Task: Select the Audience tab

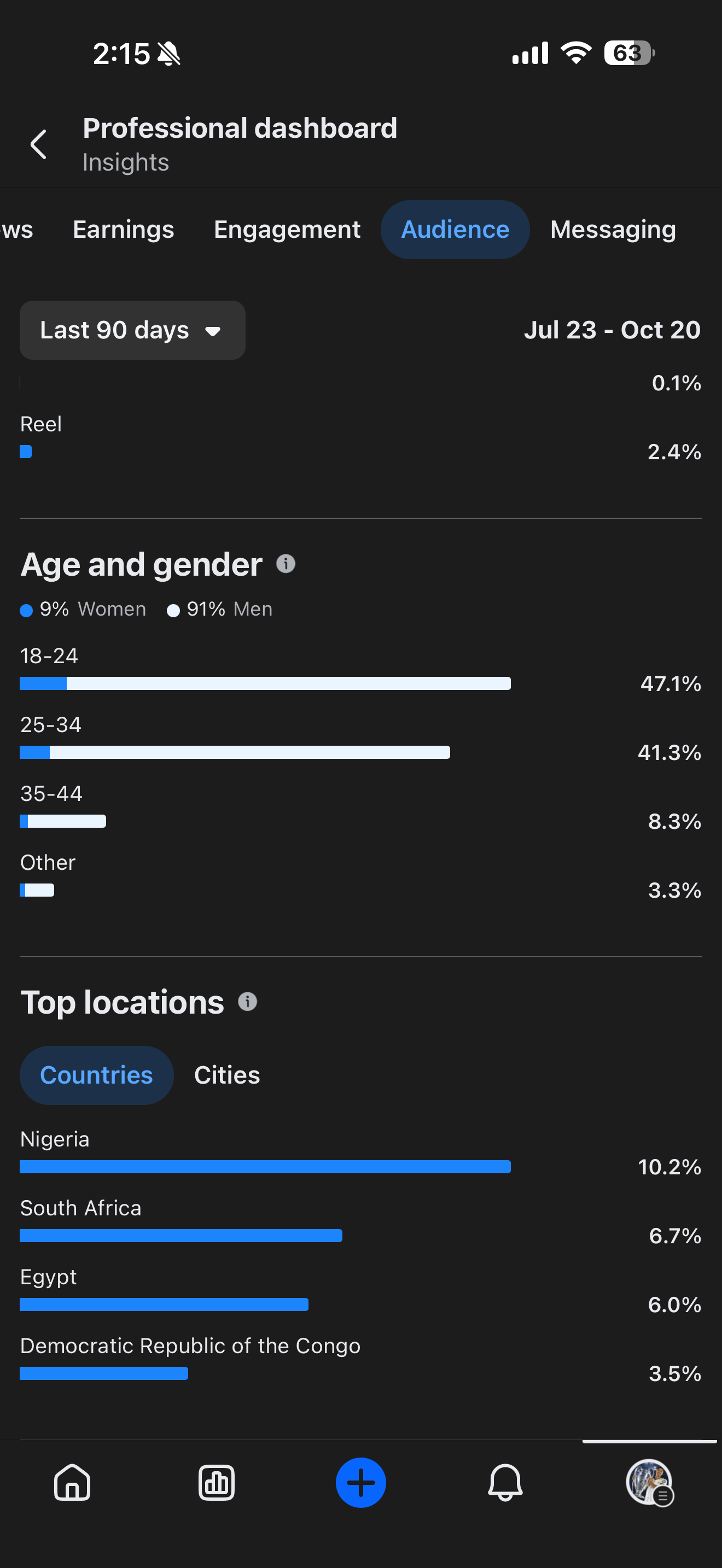Action: (x=455, y=230)
